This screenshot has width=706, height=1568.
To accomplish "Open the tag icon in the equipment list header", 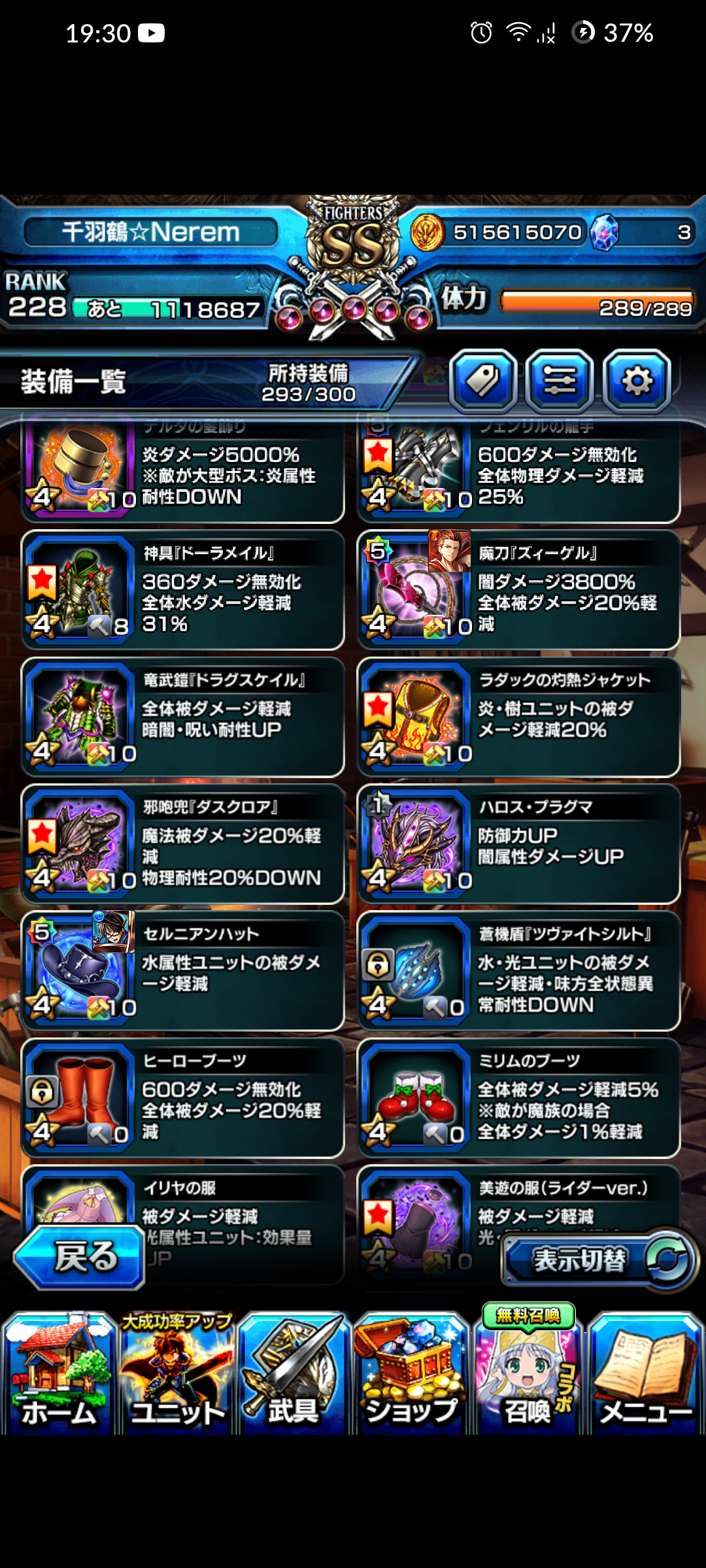I will coord(483,381).
